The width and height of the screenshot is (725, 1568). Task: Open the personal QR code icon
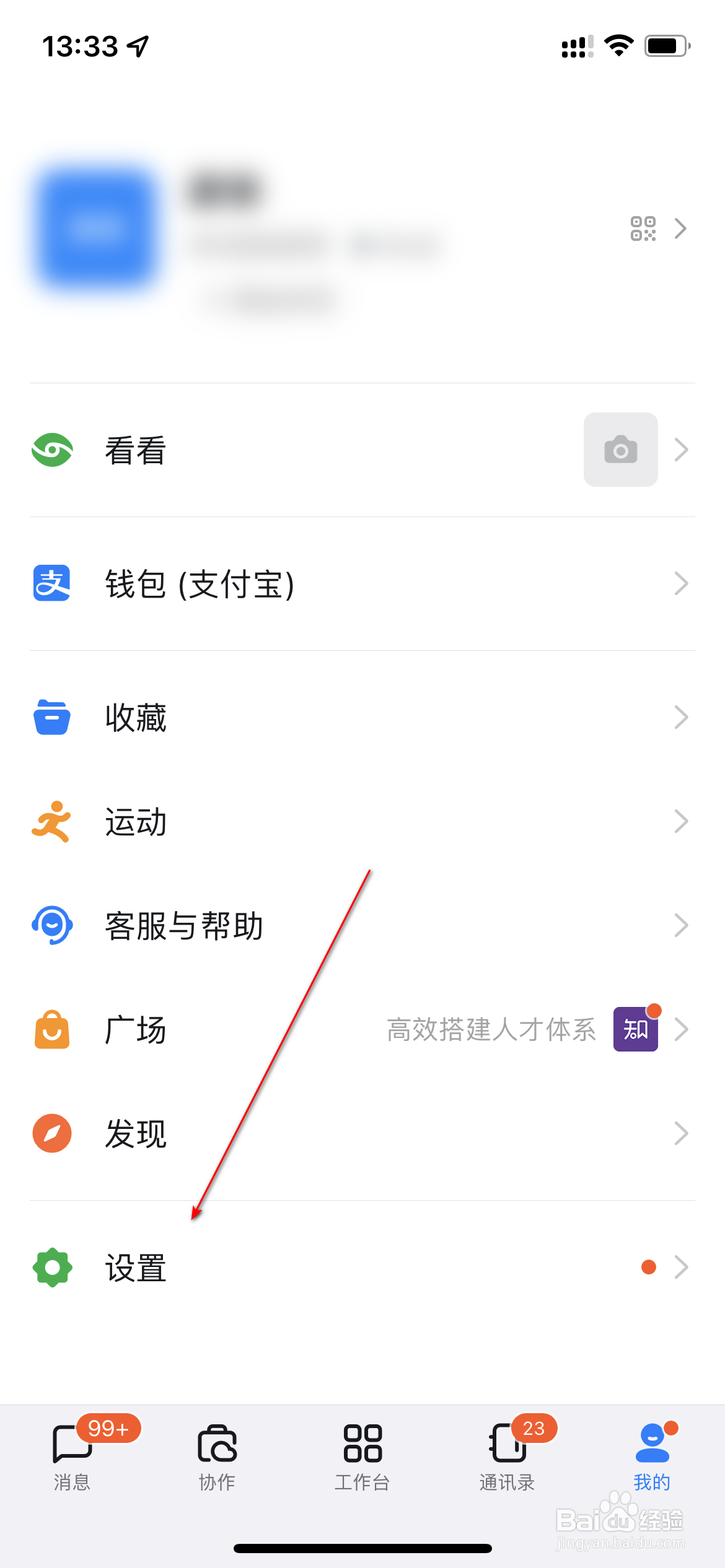644,229
